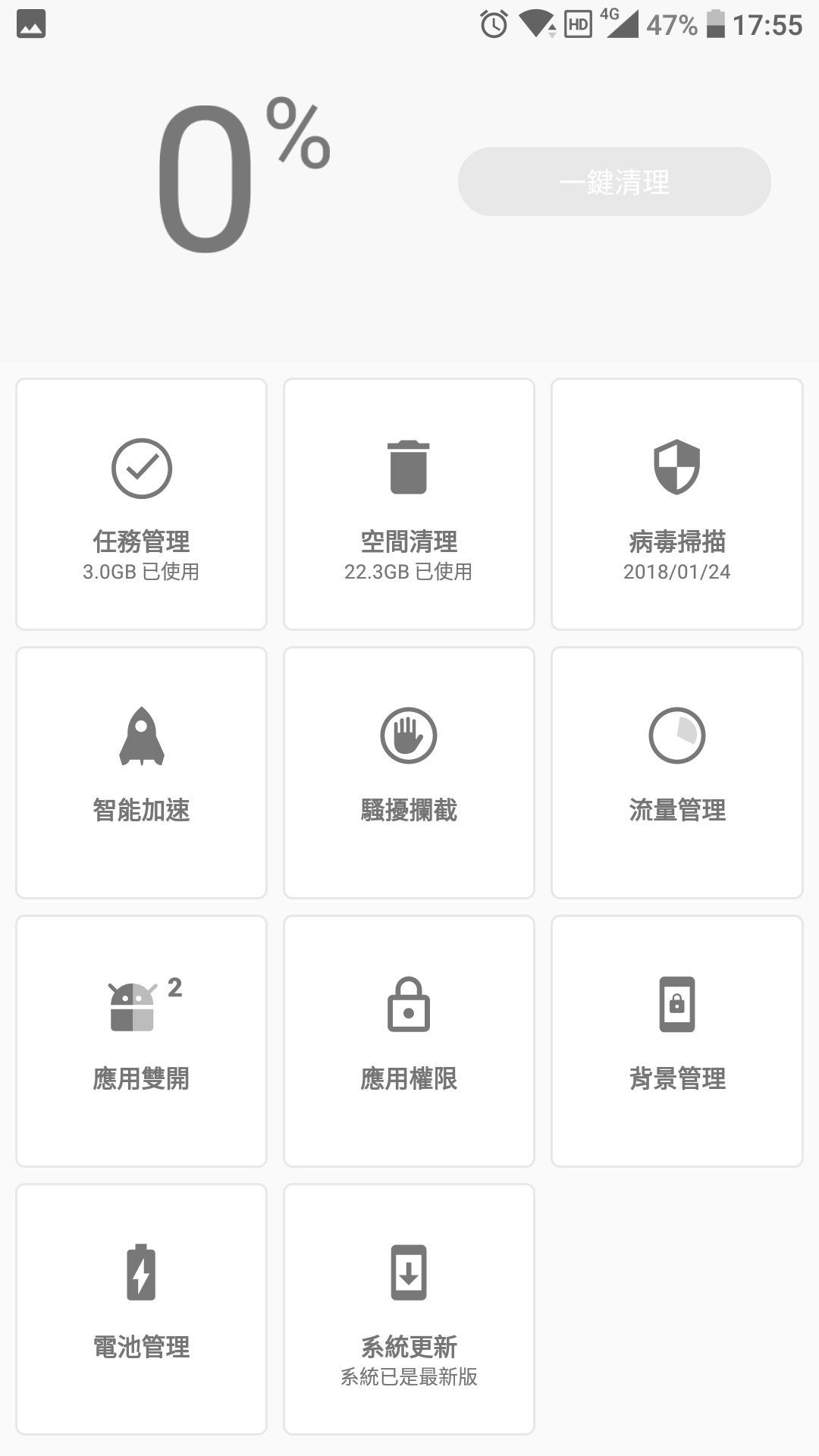Launch 病毒掃描 virus scan
Viewport: 819px width, 1456px height.
point(676,504)
